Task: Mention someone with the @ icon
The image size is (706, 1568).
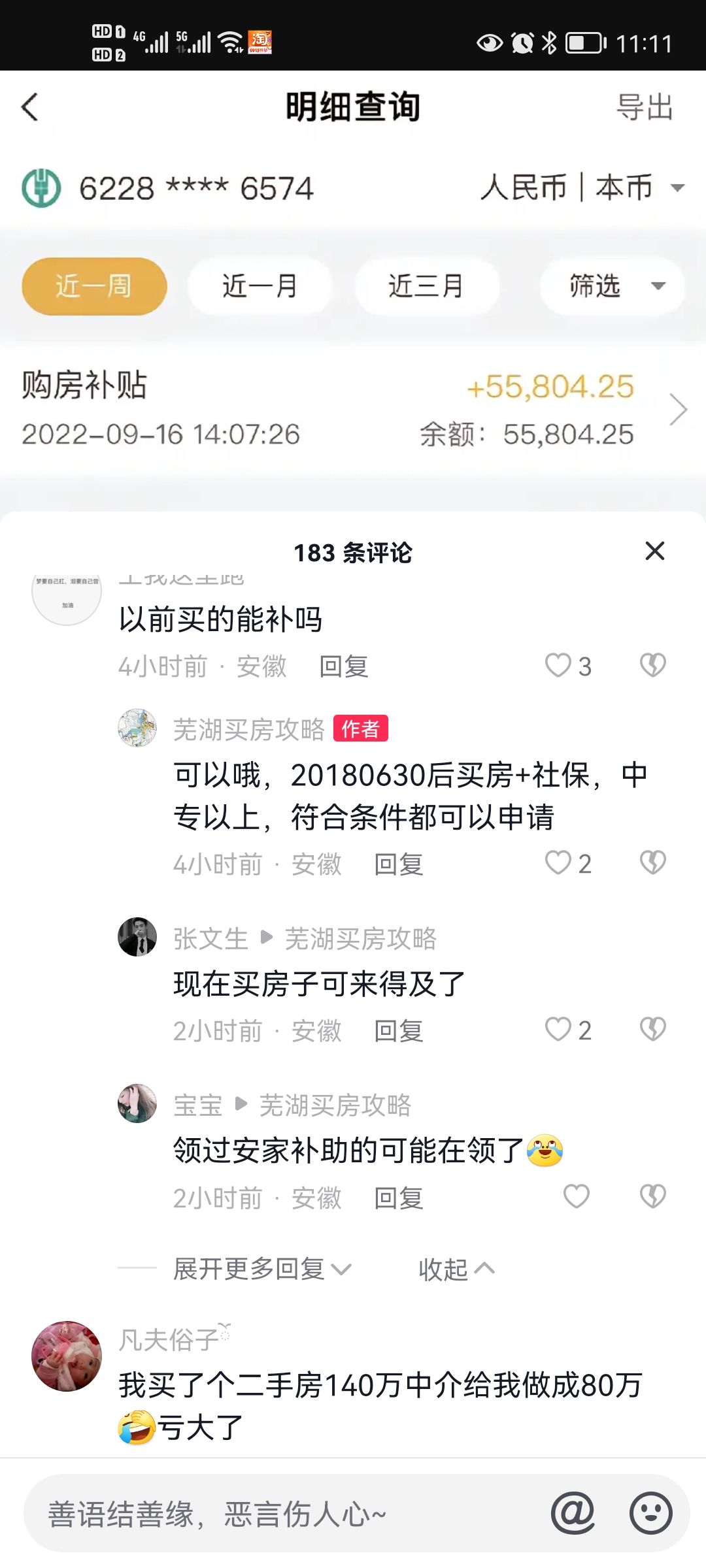Action: pos(573,1512)
